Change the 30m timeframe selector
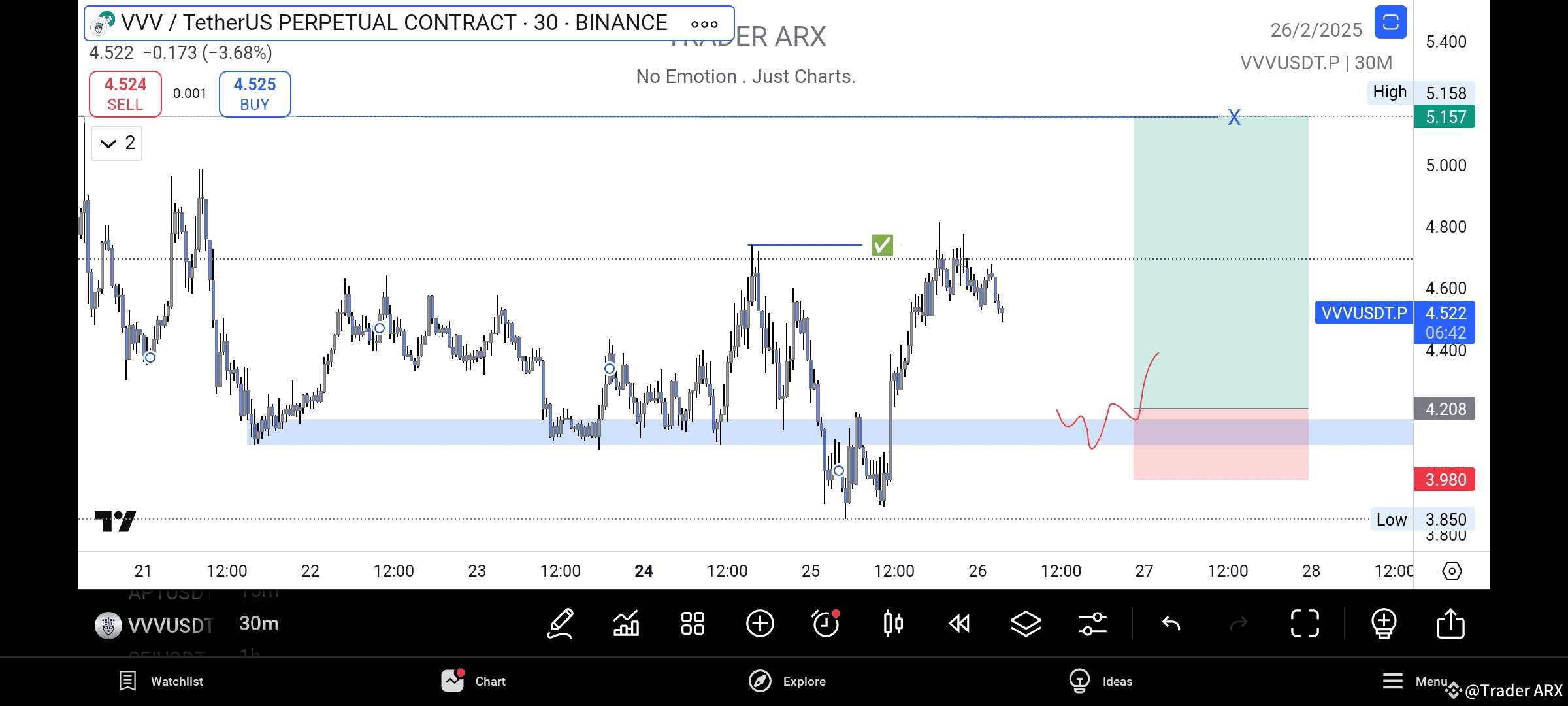Screen dimensions: 1568x706 coord(259,624)
